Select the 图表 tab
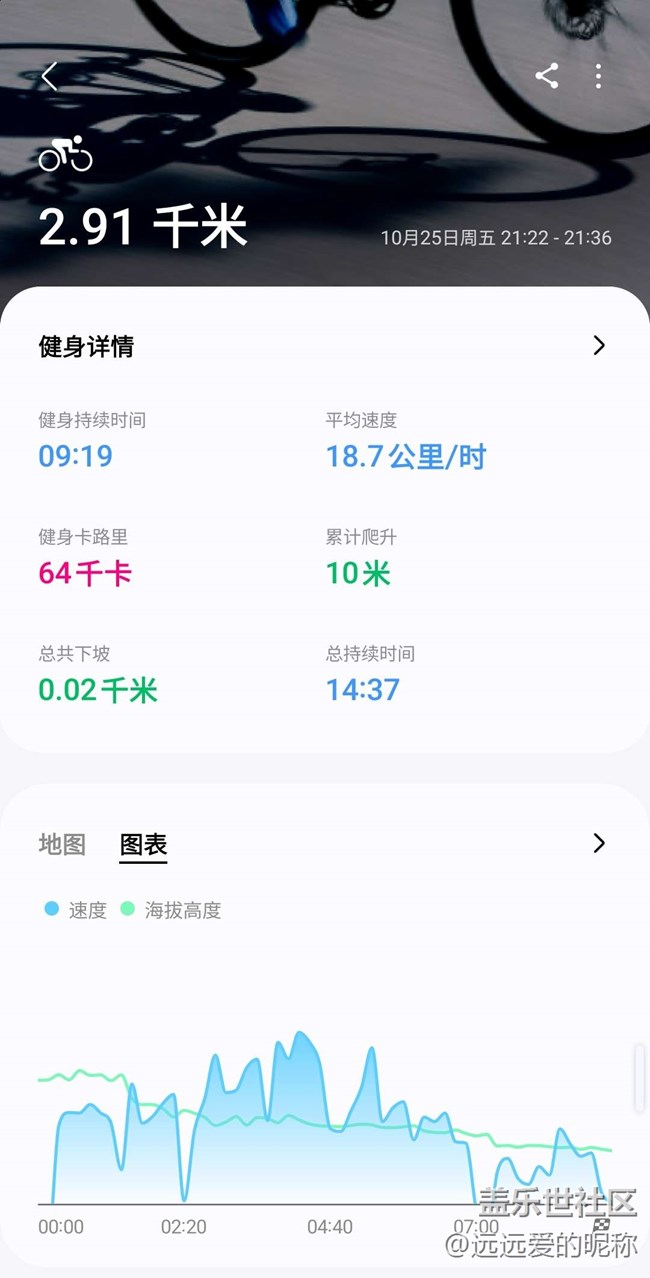Image resolution: width=650 pixels, height=1278 pixels. 143,844
